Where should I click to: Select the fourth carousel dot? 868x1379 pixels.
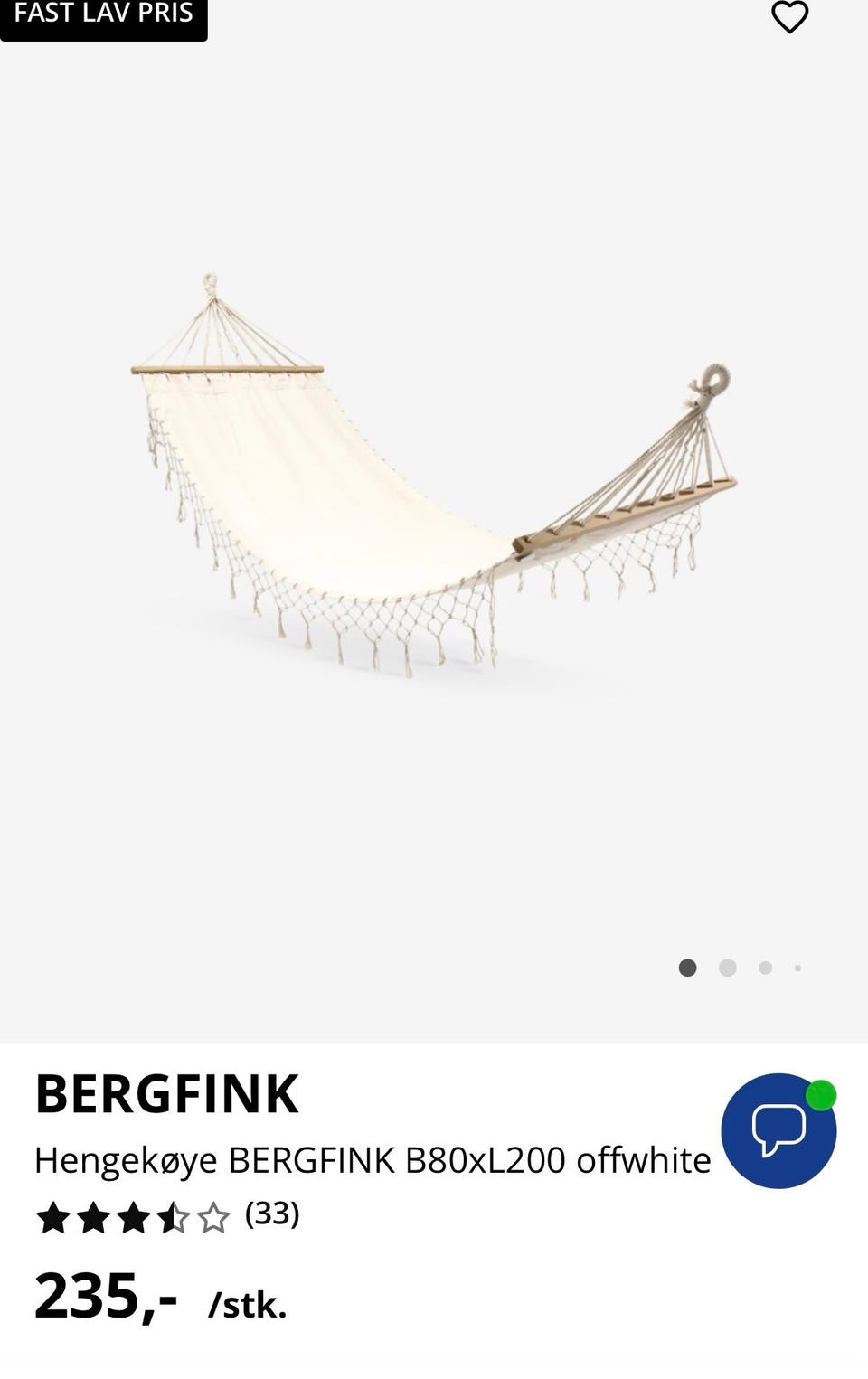(x=797, y=968)
